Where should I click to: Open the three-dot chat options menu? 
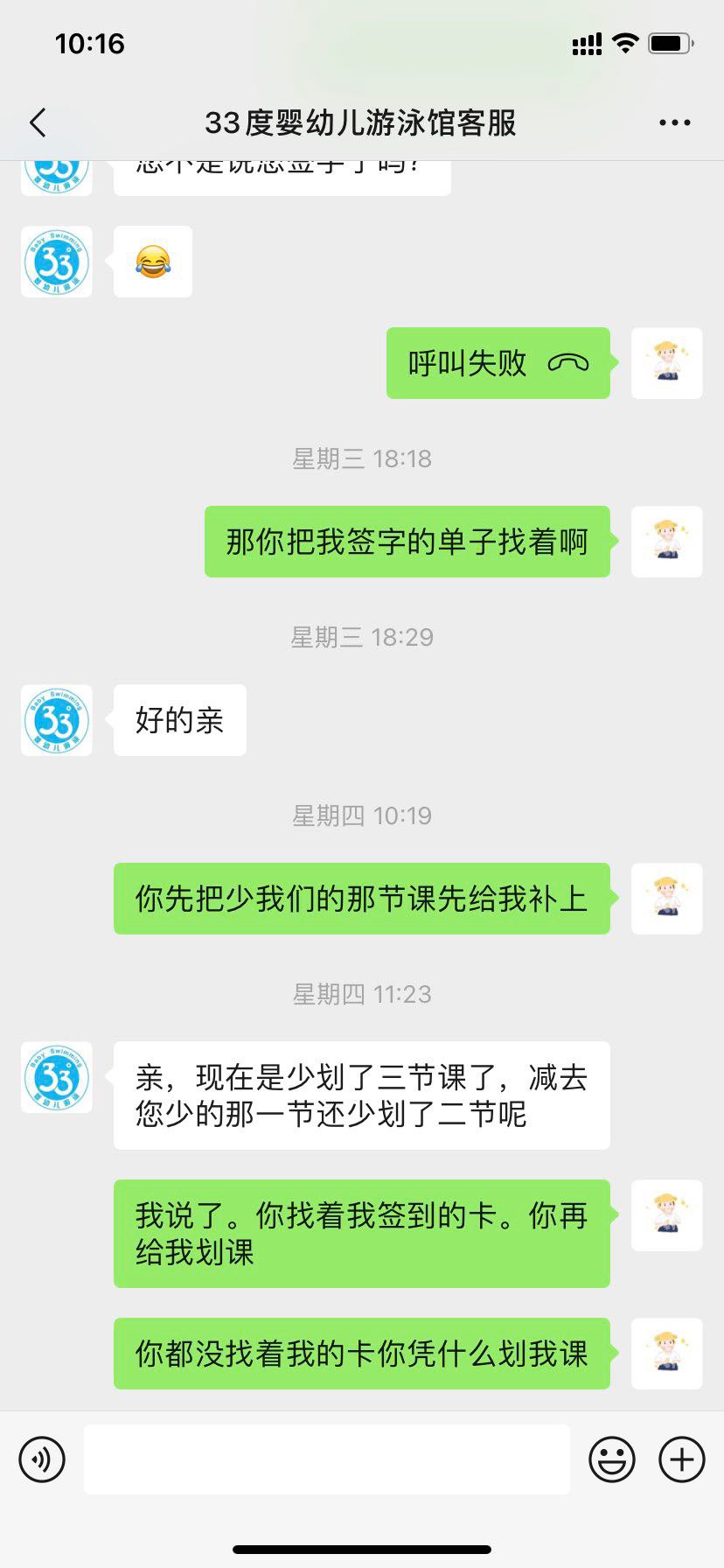tap(675, 123)
